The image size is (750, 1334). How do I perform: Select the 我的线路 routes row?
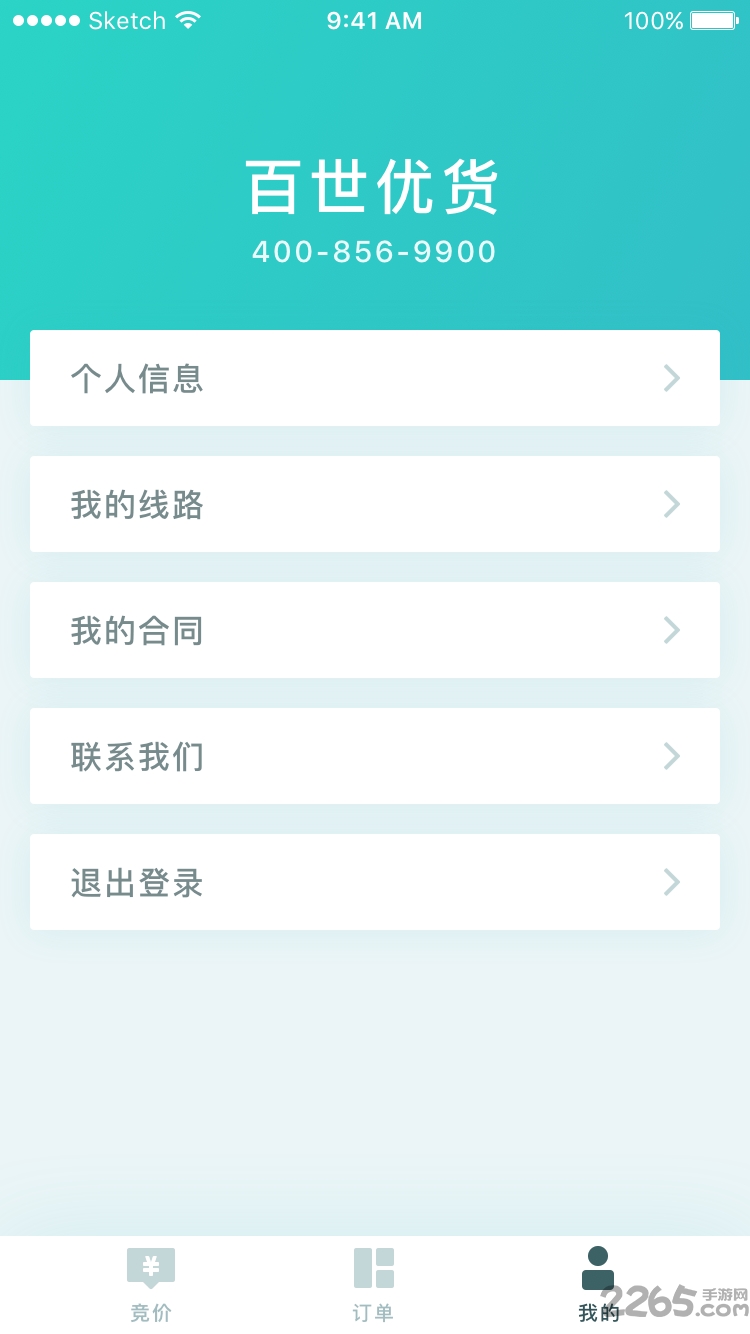point(375,504)
